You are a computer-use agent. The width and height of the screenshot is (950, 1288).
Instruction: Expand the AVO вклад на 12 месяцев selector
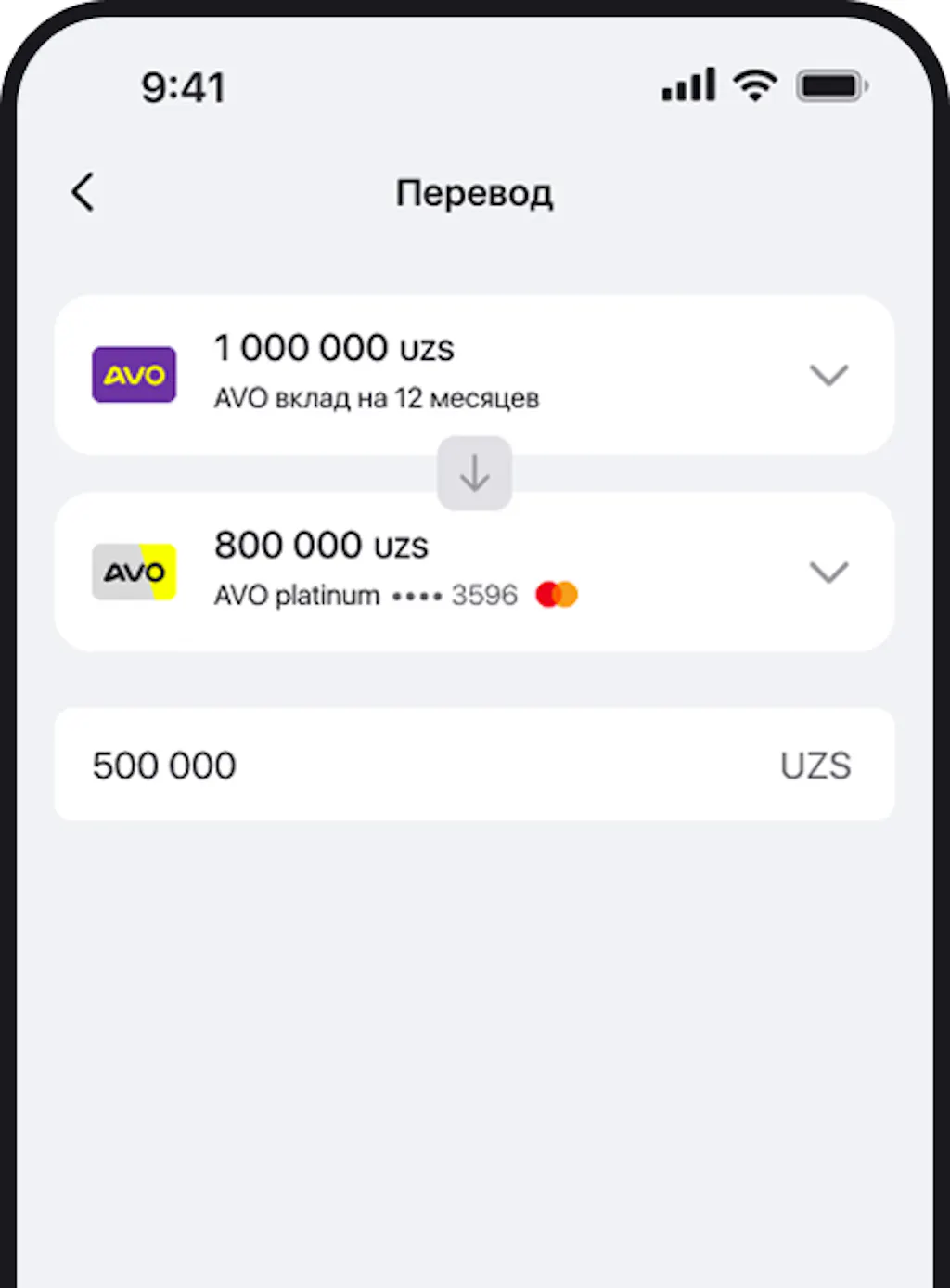pyautogui.click(x=474, y=375)
